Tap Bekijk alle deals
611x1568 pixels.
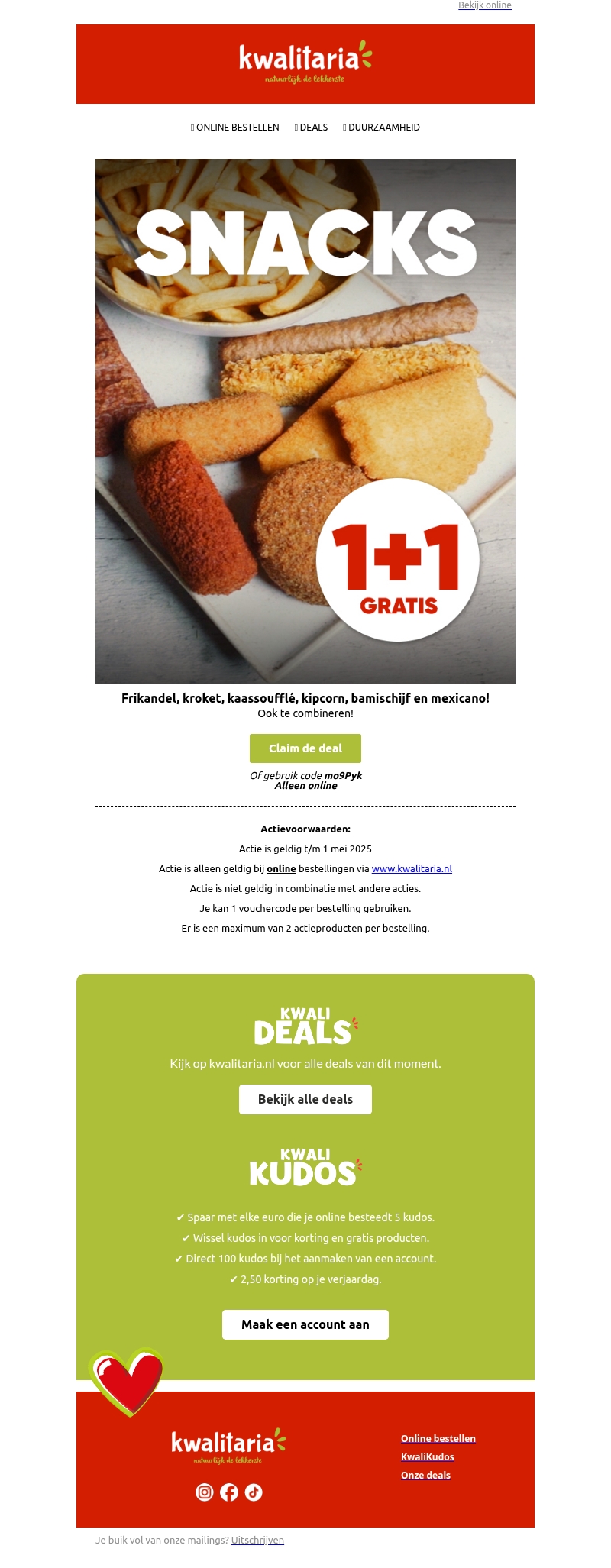pos(305,1099)
